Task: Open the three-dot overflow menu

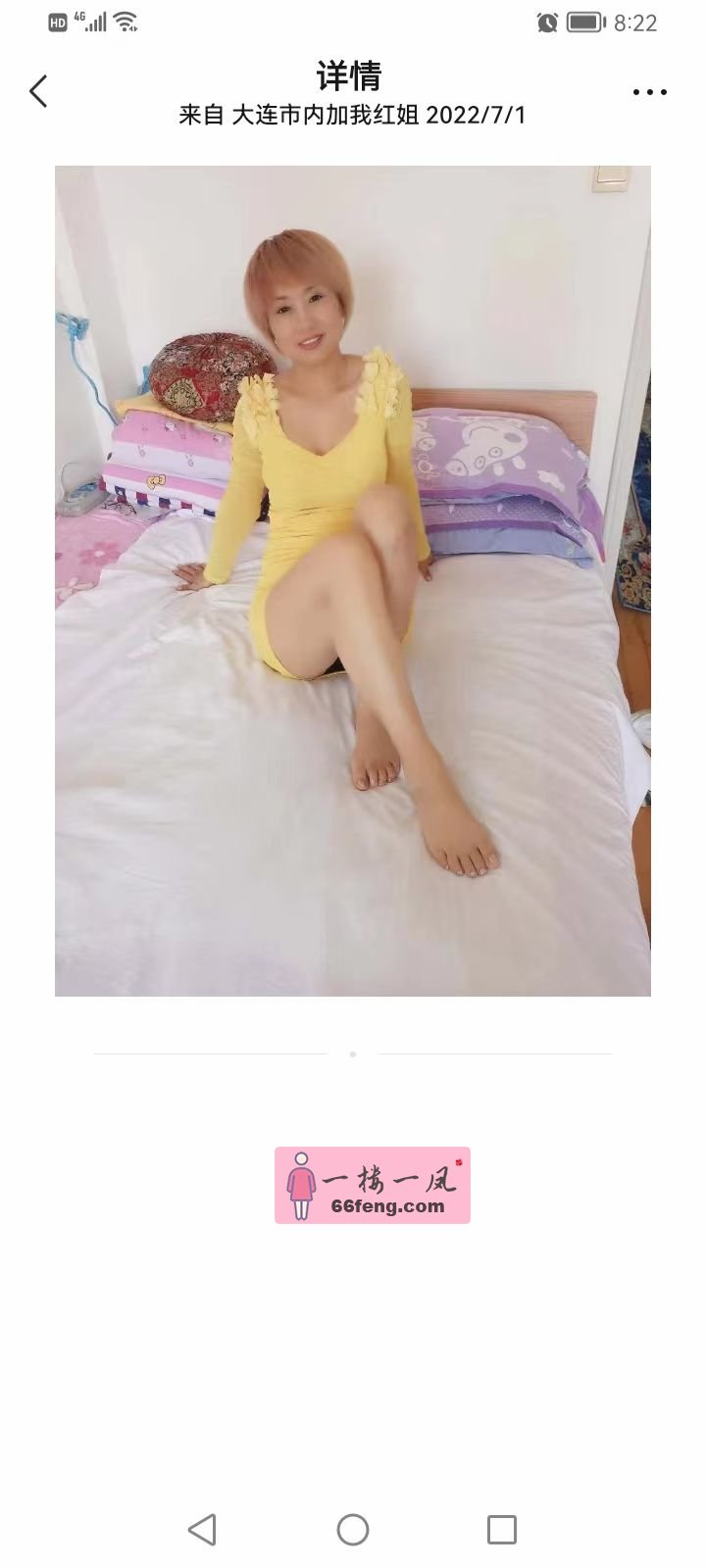Action: 649,92
